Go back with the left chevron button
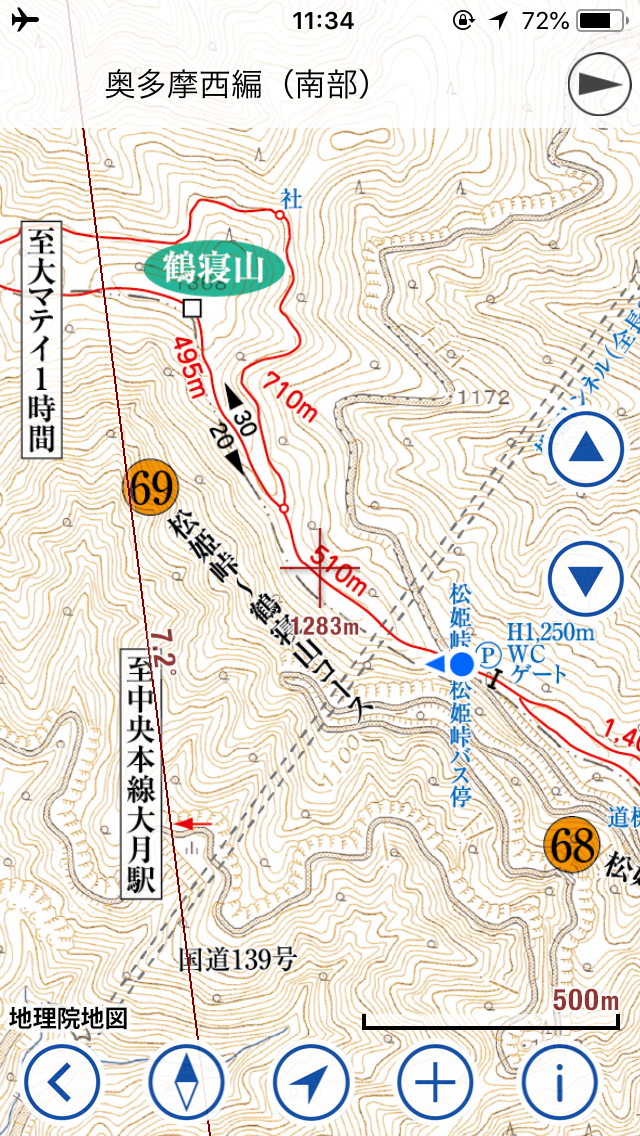The width and height of the screenshot is (640, 1136). 62,1083
